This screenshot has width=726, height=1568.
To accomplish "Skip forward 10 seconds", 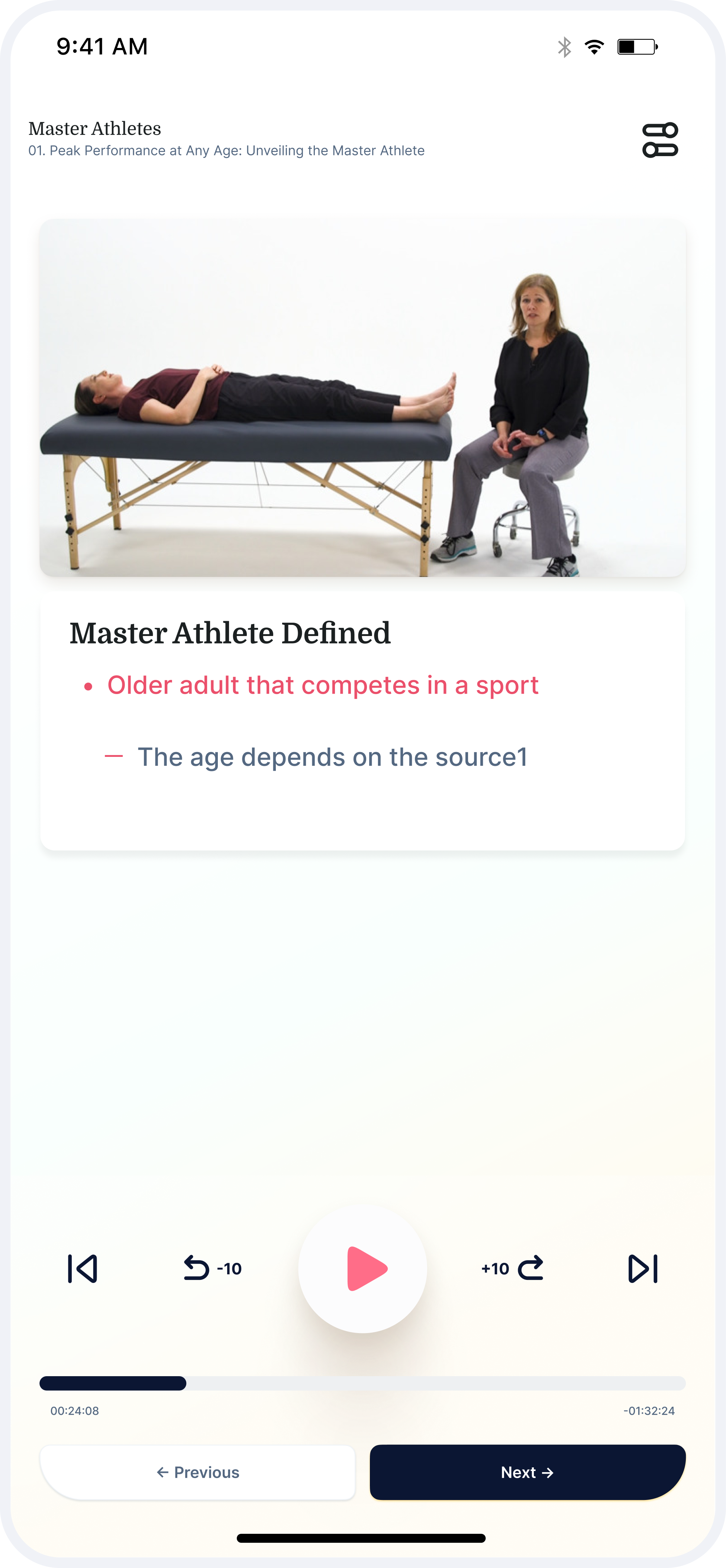I will click(512, 1268).
